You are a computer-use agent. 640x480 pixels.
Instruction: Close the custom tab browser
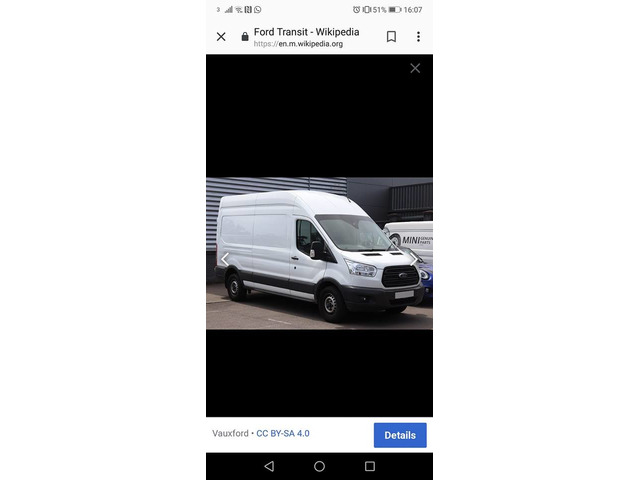[x=221, y=37]
